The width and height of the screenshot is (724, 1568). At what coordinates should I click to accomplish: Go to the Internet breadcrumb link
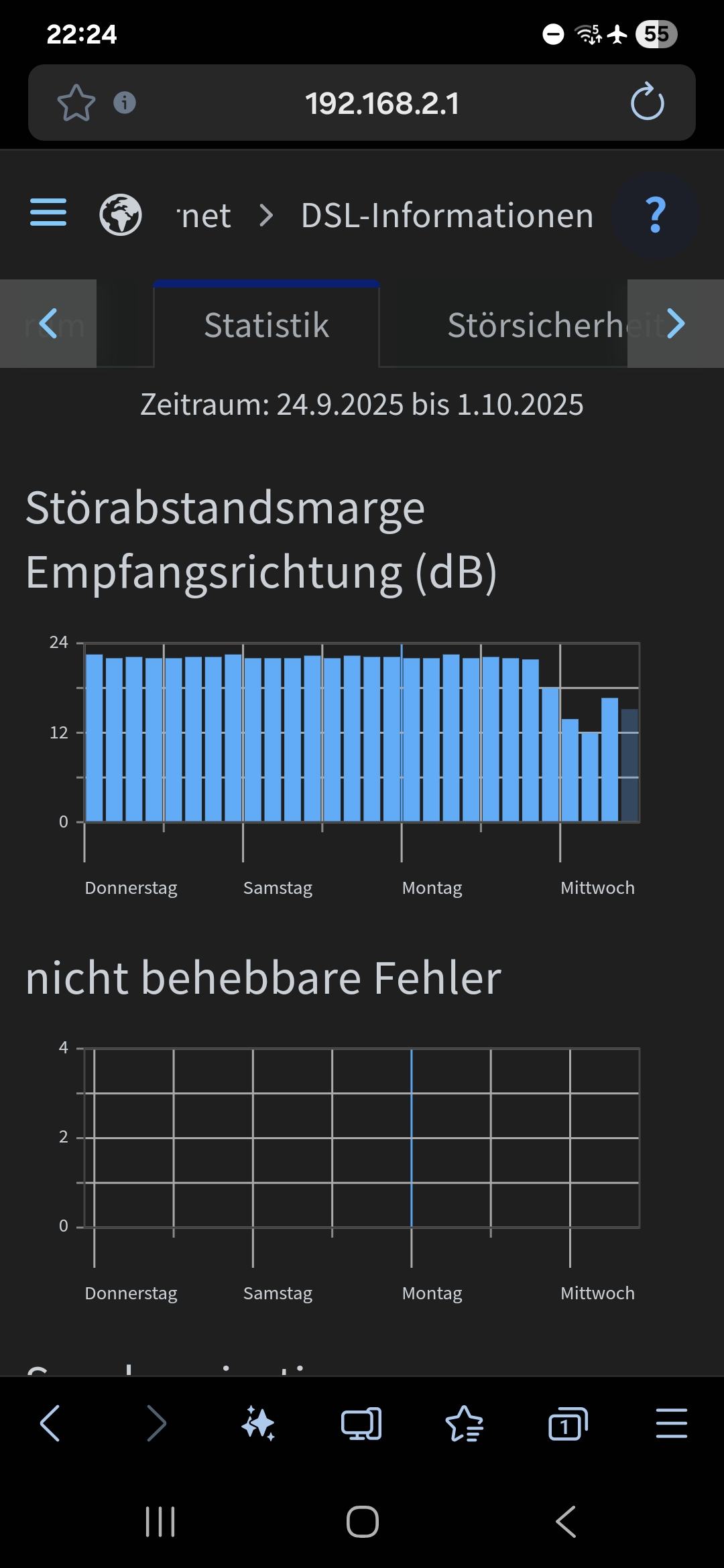[x=204, y=216]
